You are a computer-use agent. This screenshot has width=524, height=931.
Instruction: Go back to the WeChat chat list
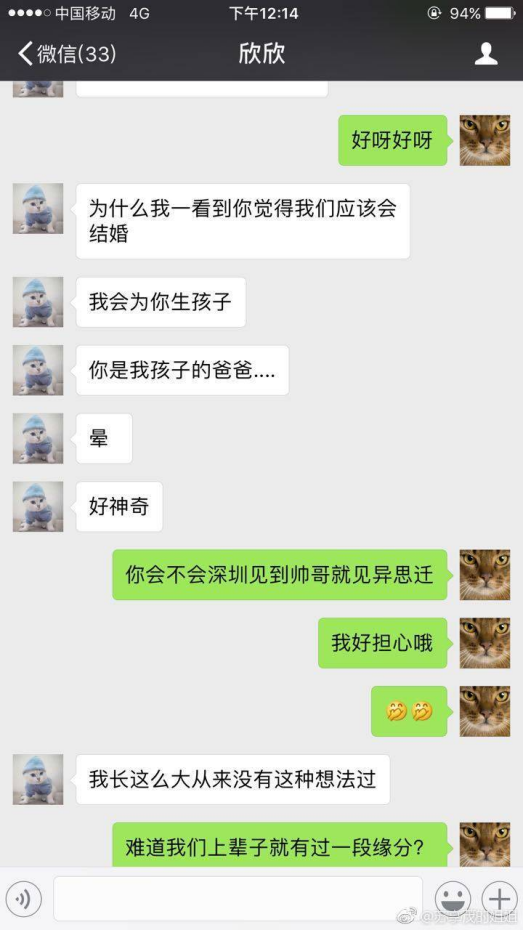point(67,54)
